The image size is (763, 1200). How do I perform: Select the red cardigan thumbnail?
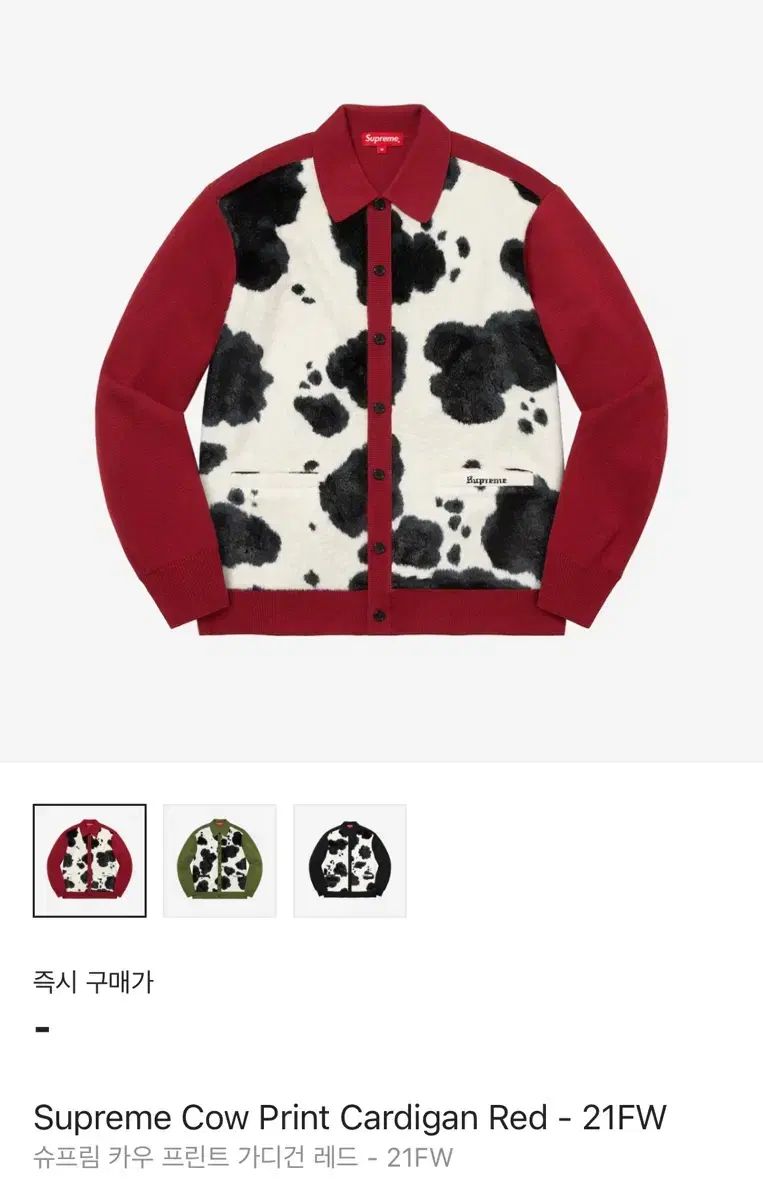(90, 860)
